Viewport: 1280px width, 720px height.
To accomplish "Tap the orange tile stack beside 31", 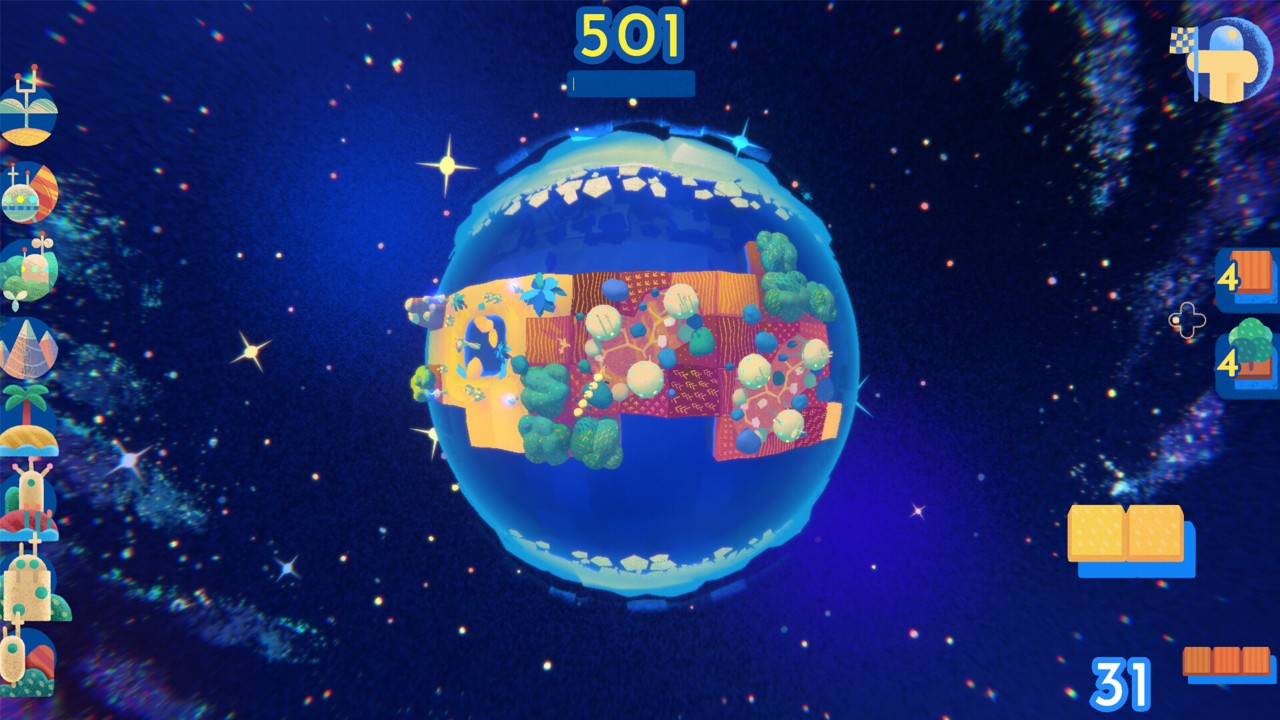I will click(1226, 662).
